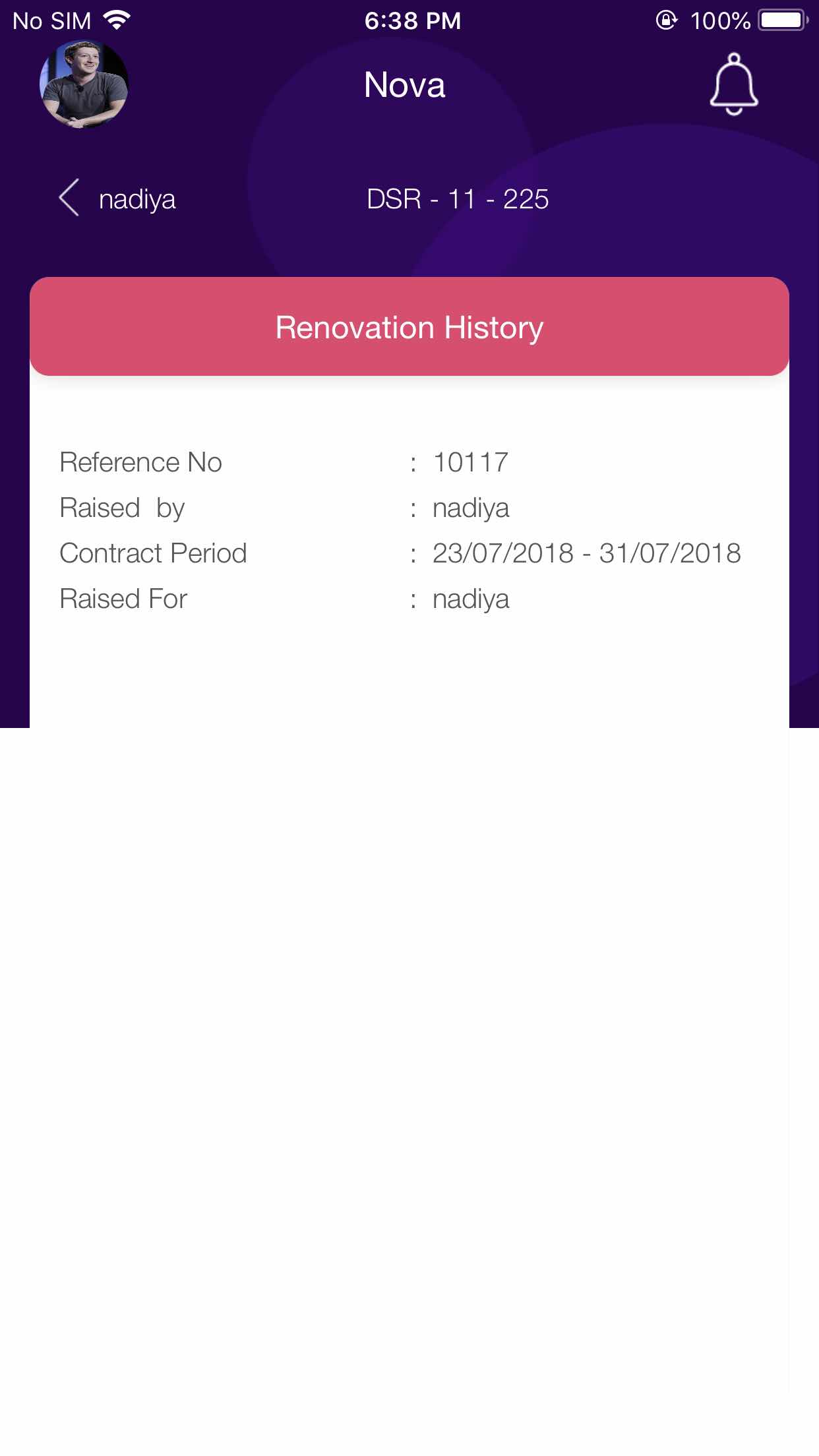Open the profile picture avatar
Screen dimensions: 819x1456
point(84,84)
